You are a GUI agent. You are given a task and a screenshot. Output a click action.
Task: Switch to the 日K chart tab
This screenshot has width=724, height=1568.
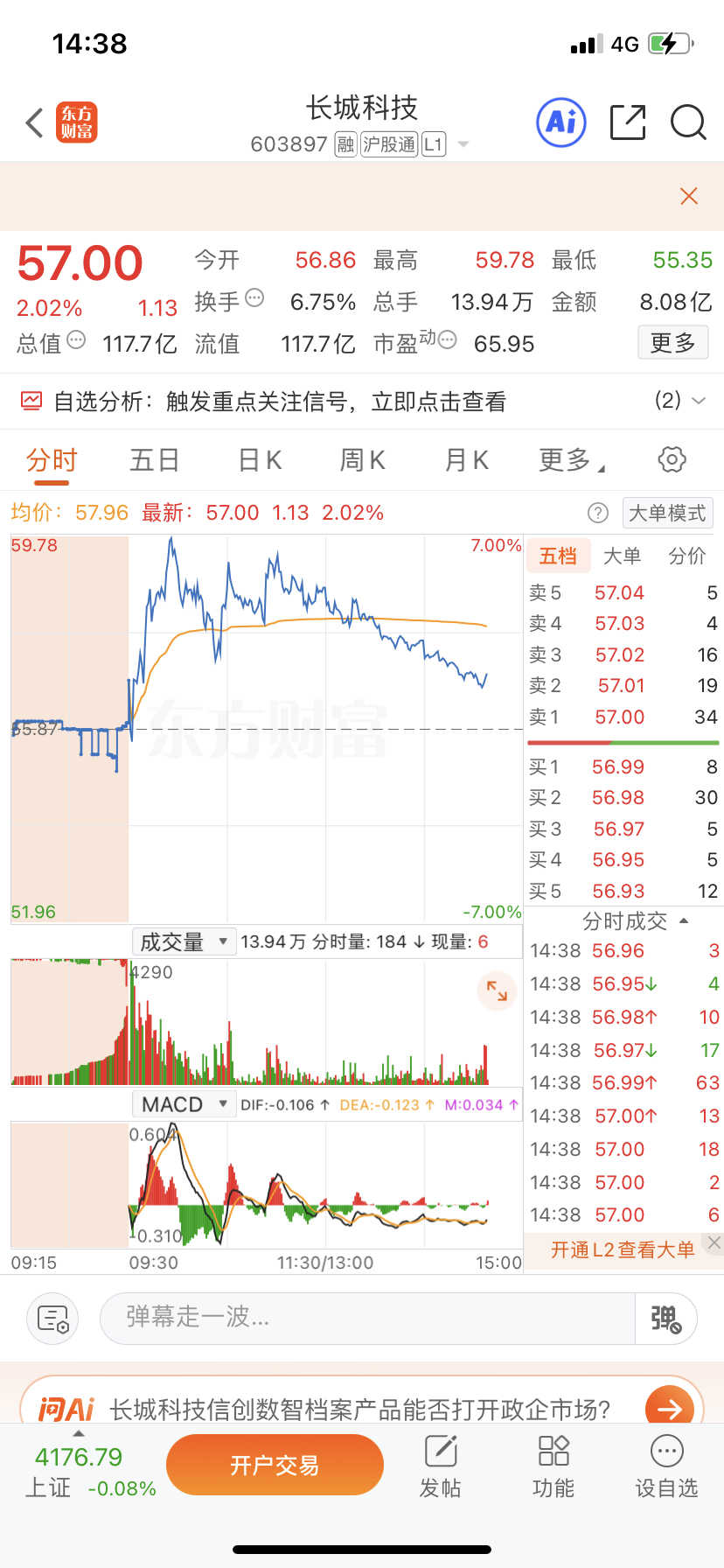tap(260, 460)
